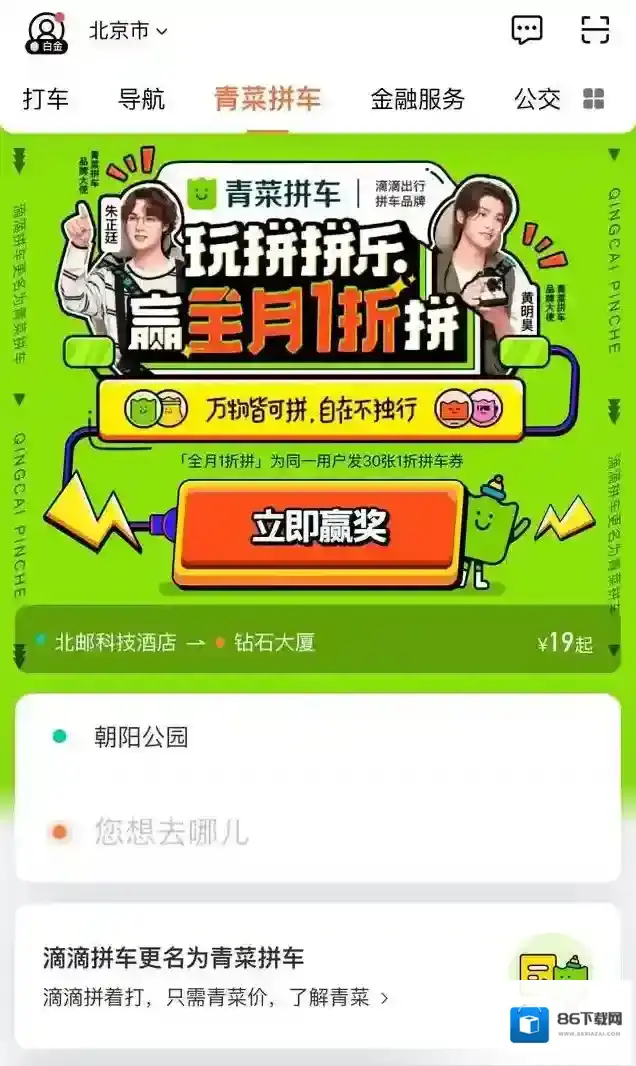
Task: Tap the 立即赢奖 button
Action: coord(319,528)
